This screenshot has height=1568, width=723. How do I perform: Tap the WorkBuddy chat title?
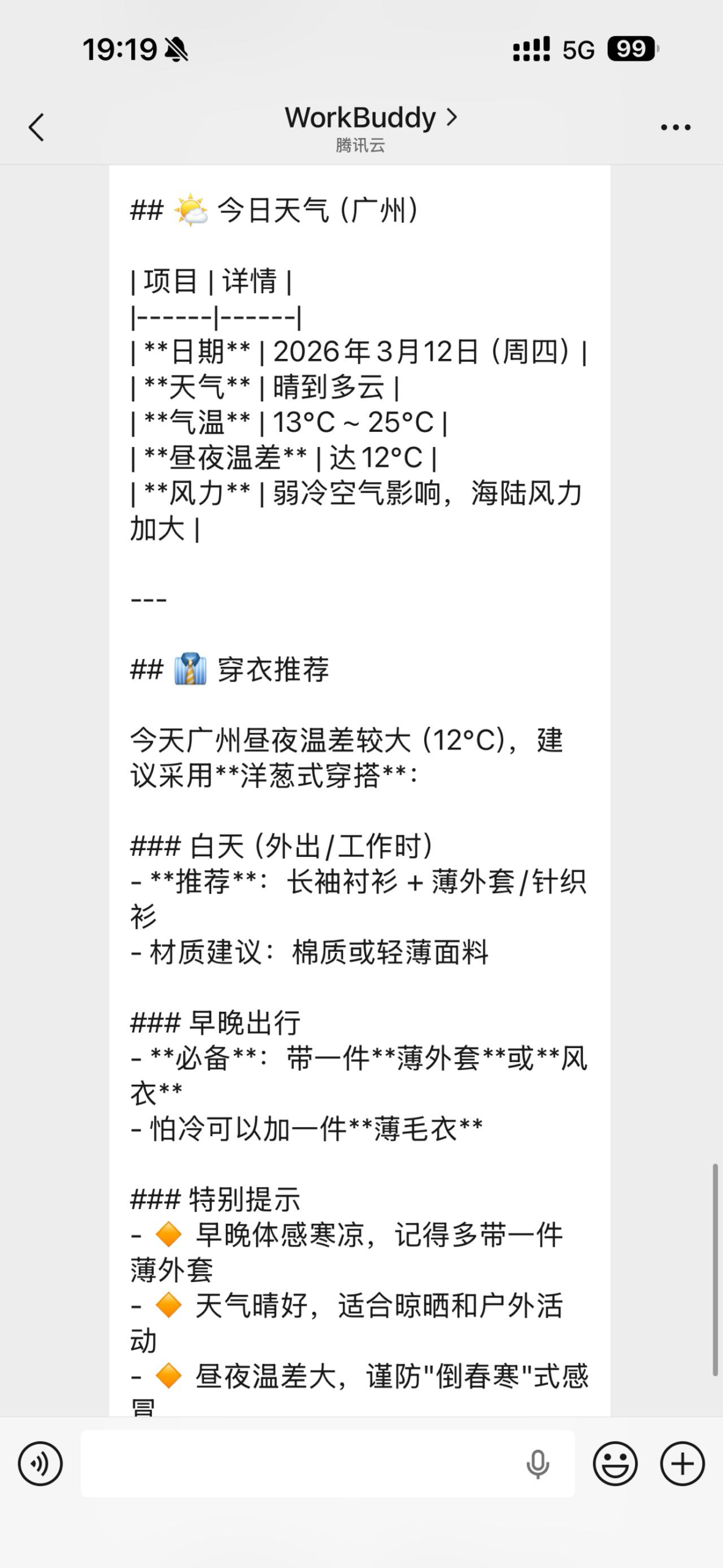click(360, 118)
